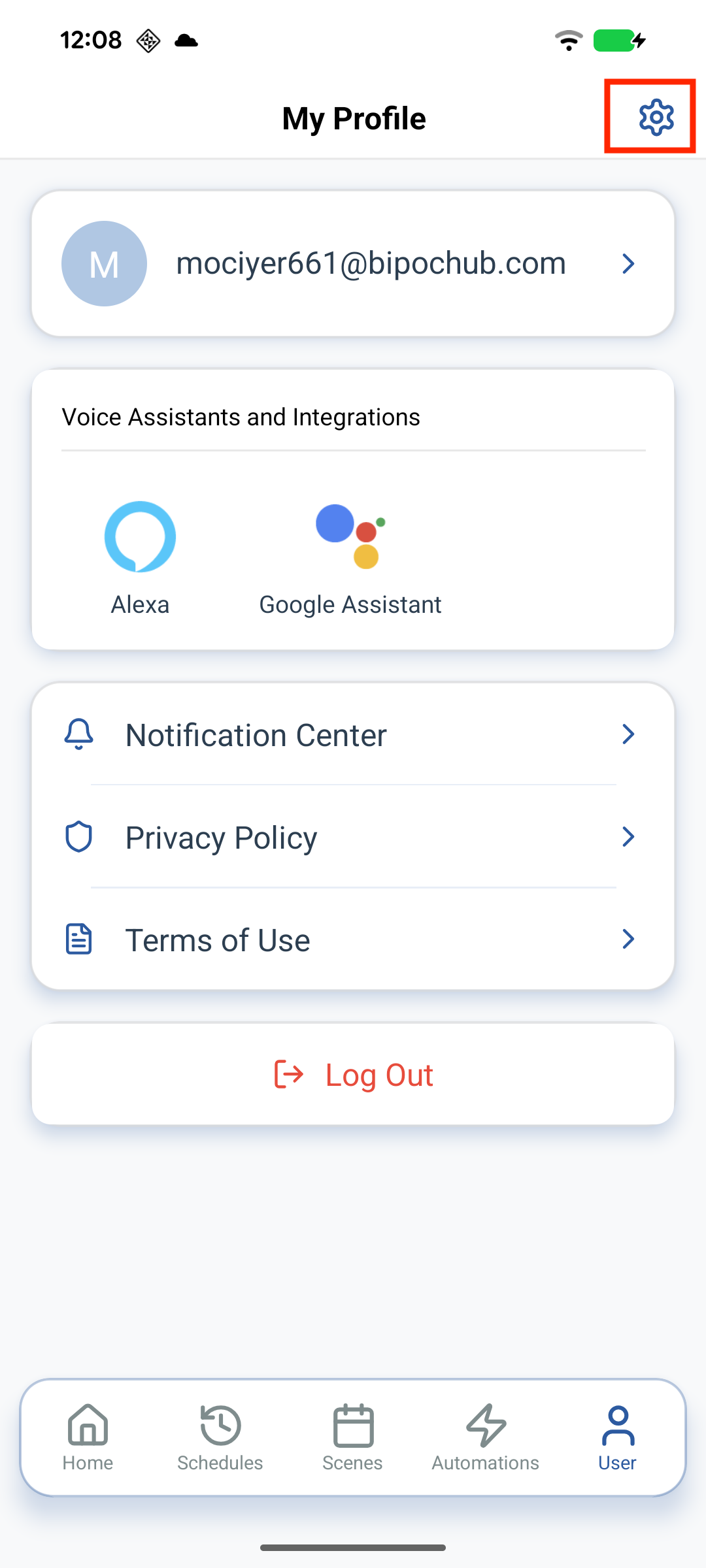Open the settings gear icon
The image size is (706, 1568).
point(656,118)
